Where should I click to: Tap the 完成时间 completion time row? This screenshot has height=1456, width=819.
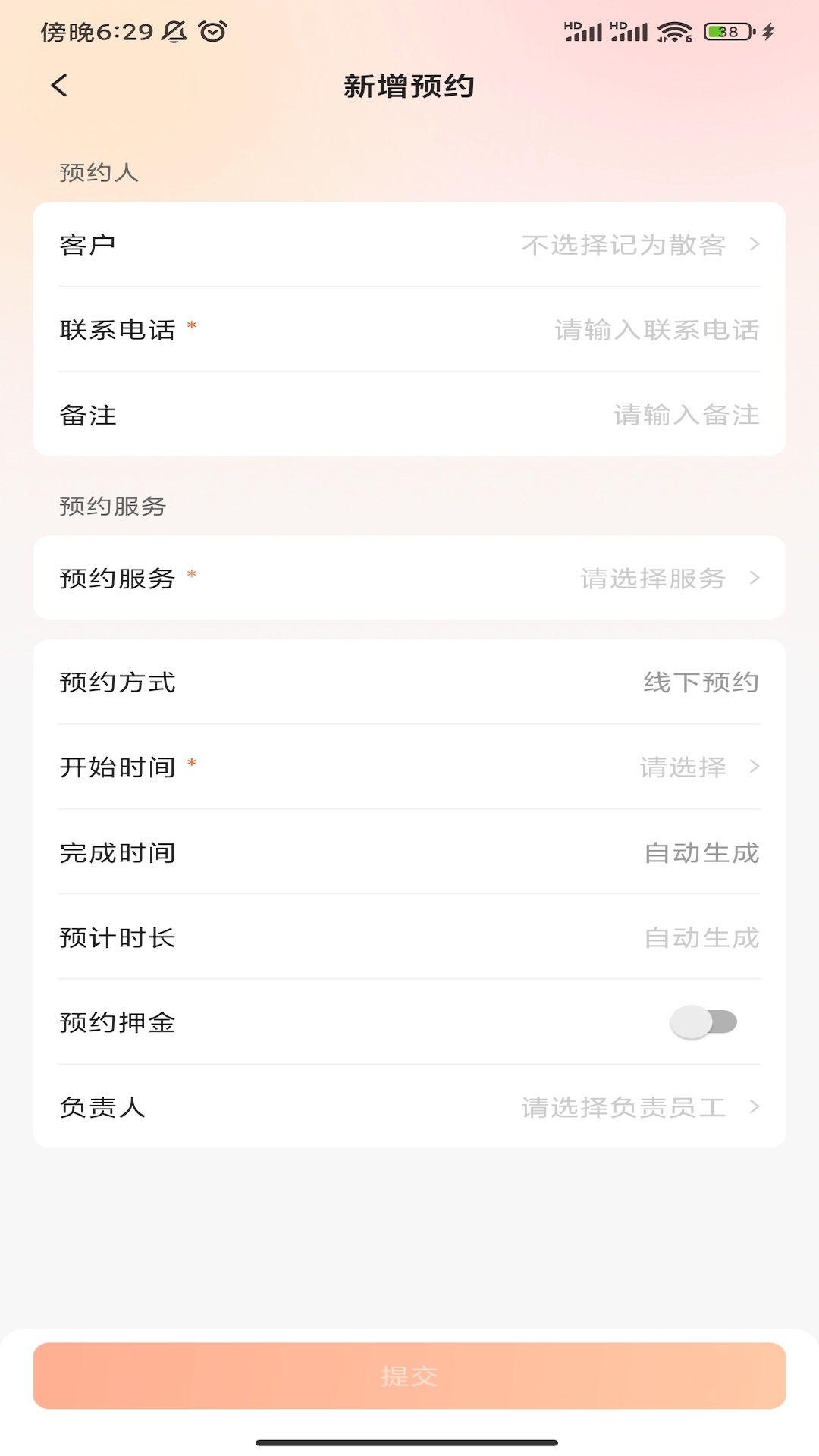[x=409, y=852]
